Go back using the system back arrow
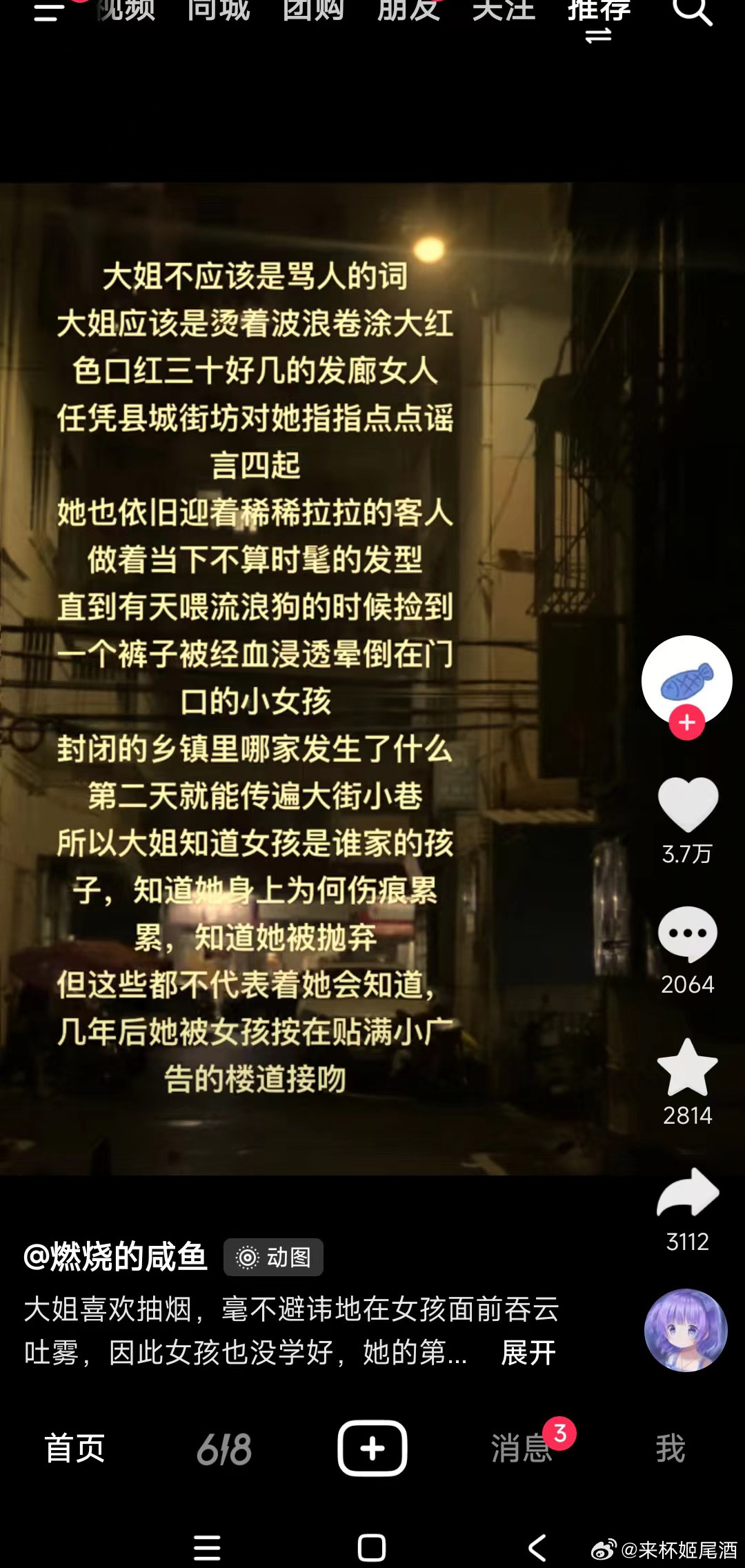 click(537, 1548)
